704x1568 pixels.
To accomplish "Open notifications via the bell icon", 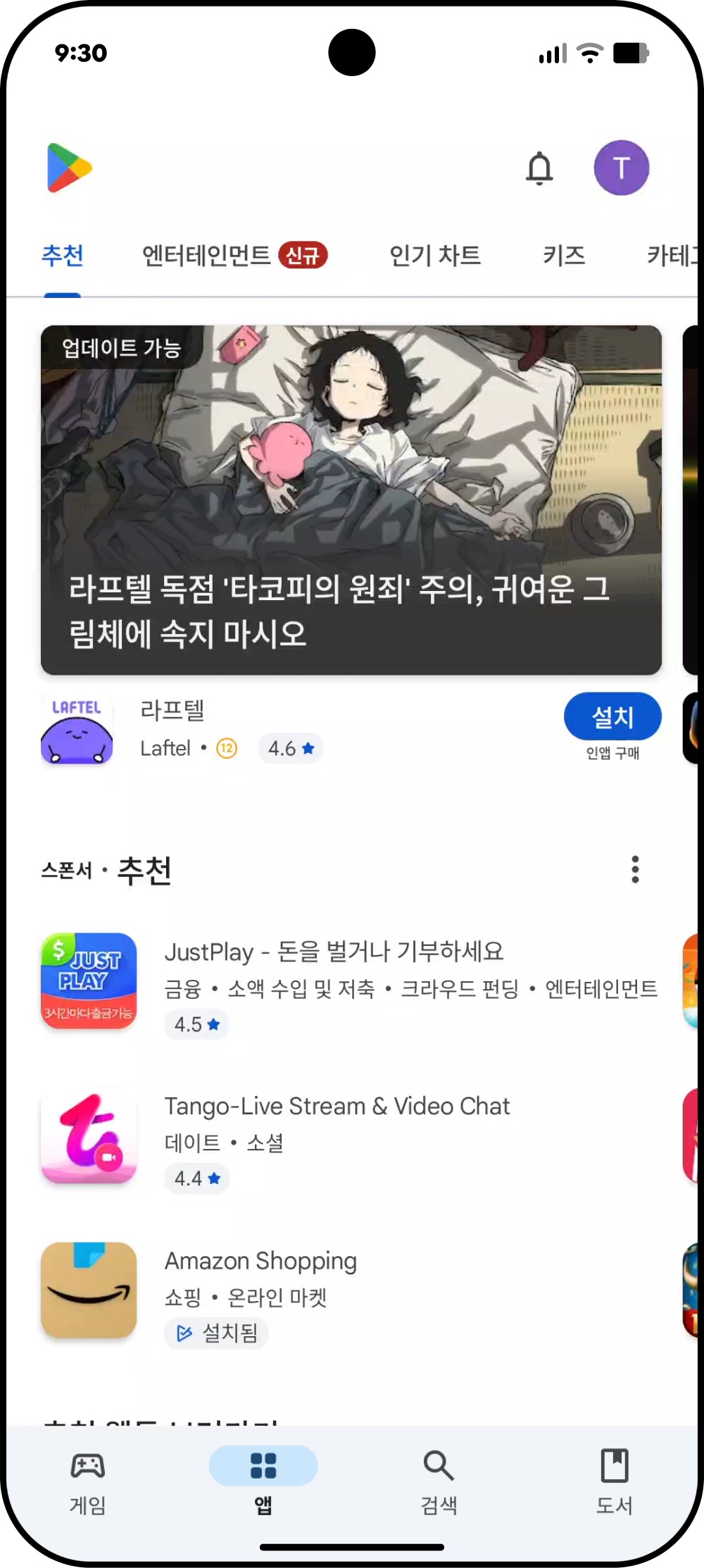I will point(539,169).
